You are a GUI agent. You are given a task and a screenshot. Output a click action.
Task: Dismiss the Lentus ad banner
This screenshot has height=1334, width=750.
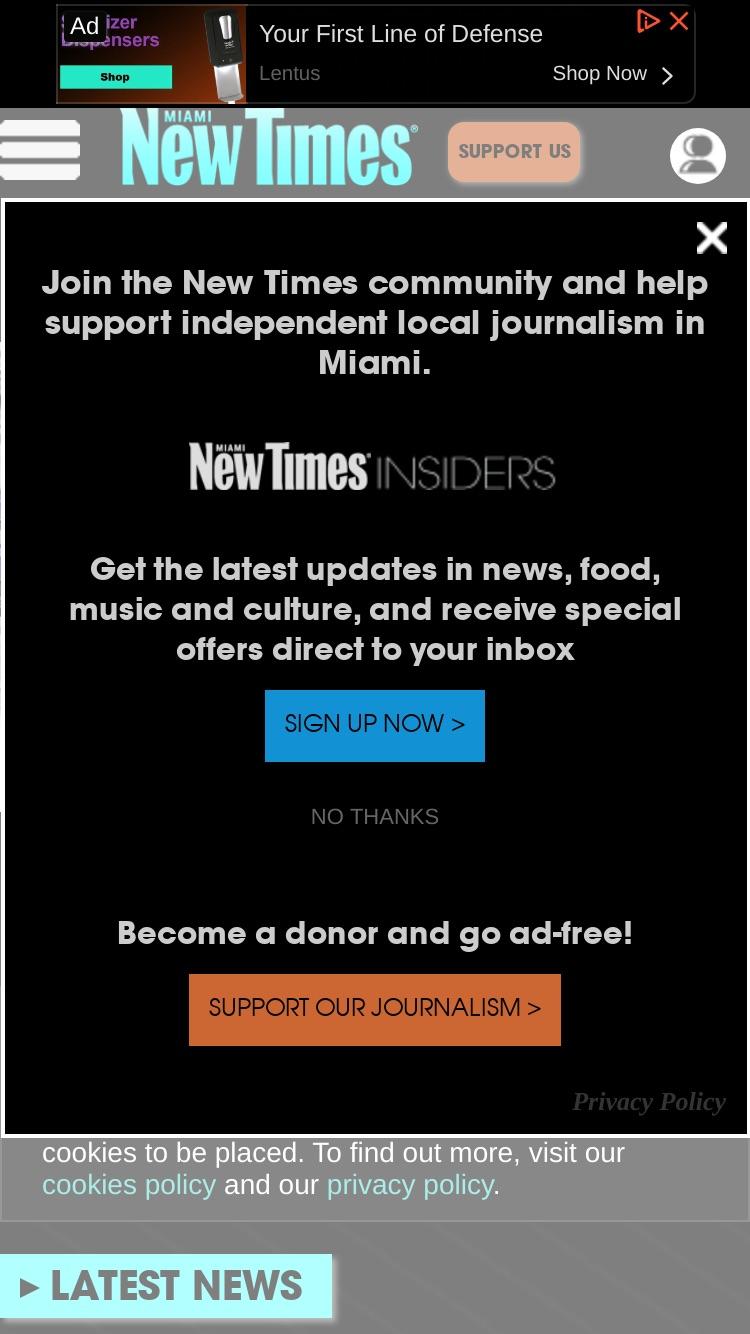pyautogui.click(x=679, y=21)
